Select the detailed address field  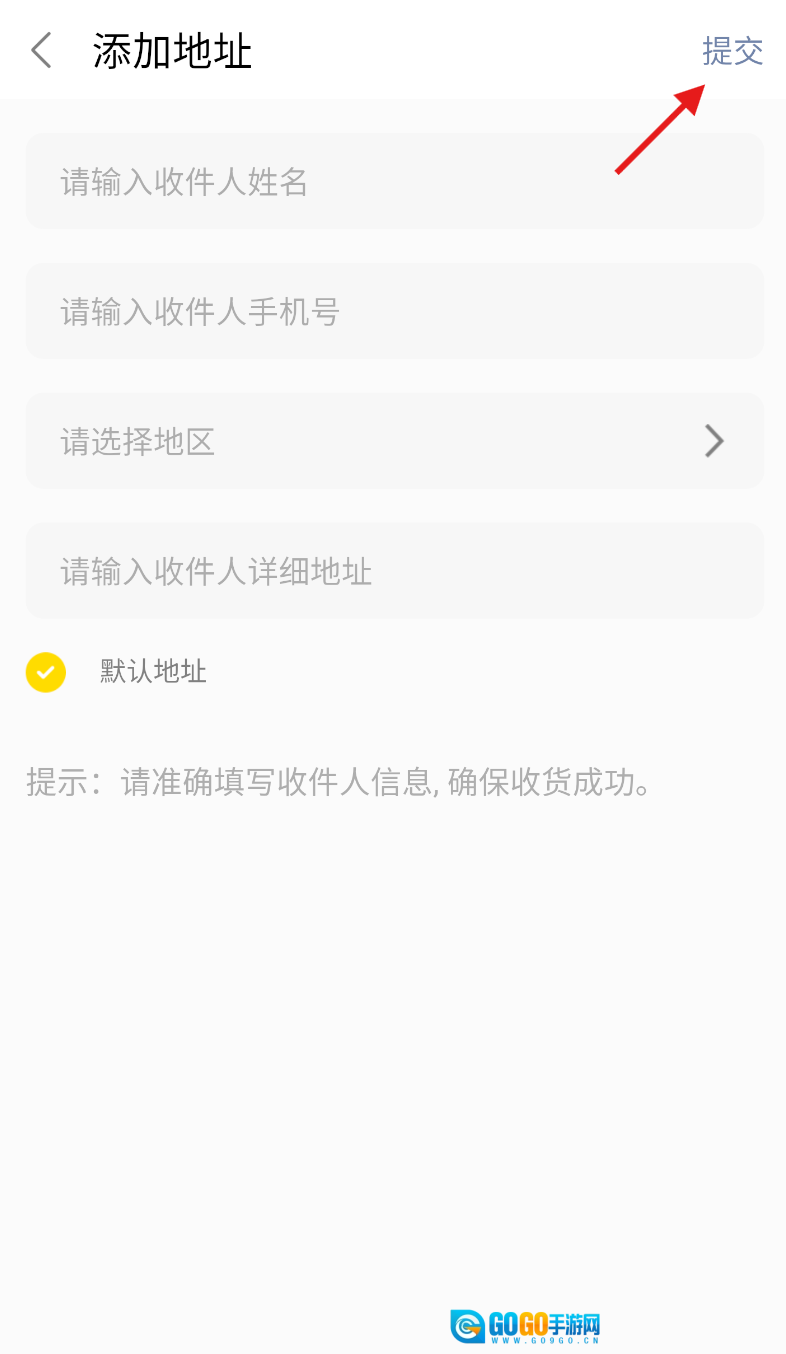(394, 571)
